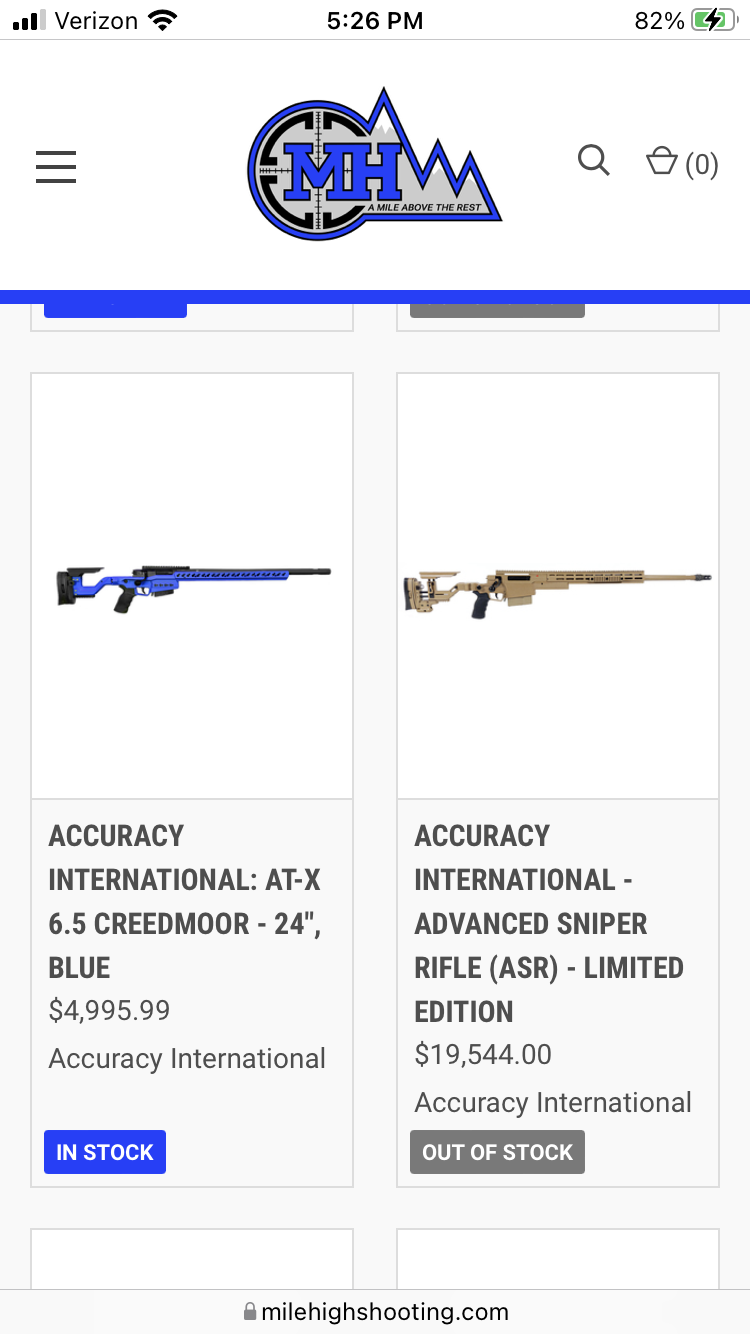Tap In Stock button on AT-X rifle

[105, 1152]
